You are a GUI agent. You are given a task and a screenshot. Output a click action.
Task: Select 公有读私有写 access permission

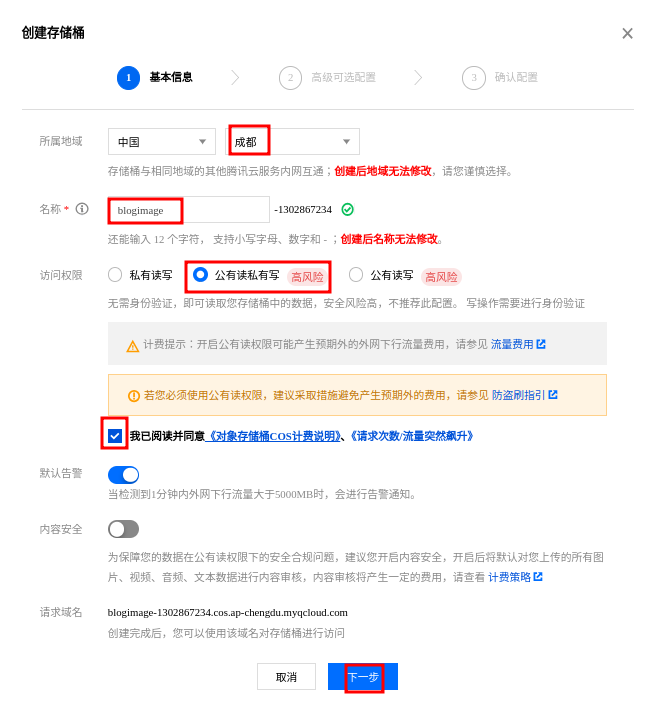point(200,275)
